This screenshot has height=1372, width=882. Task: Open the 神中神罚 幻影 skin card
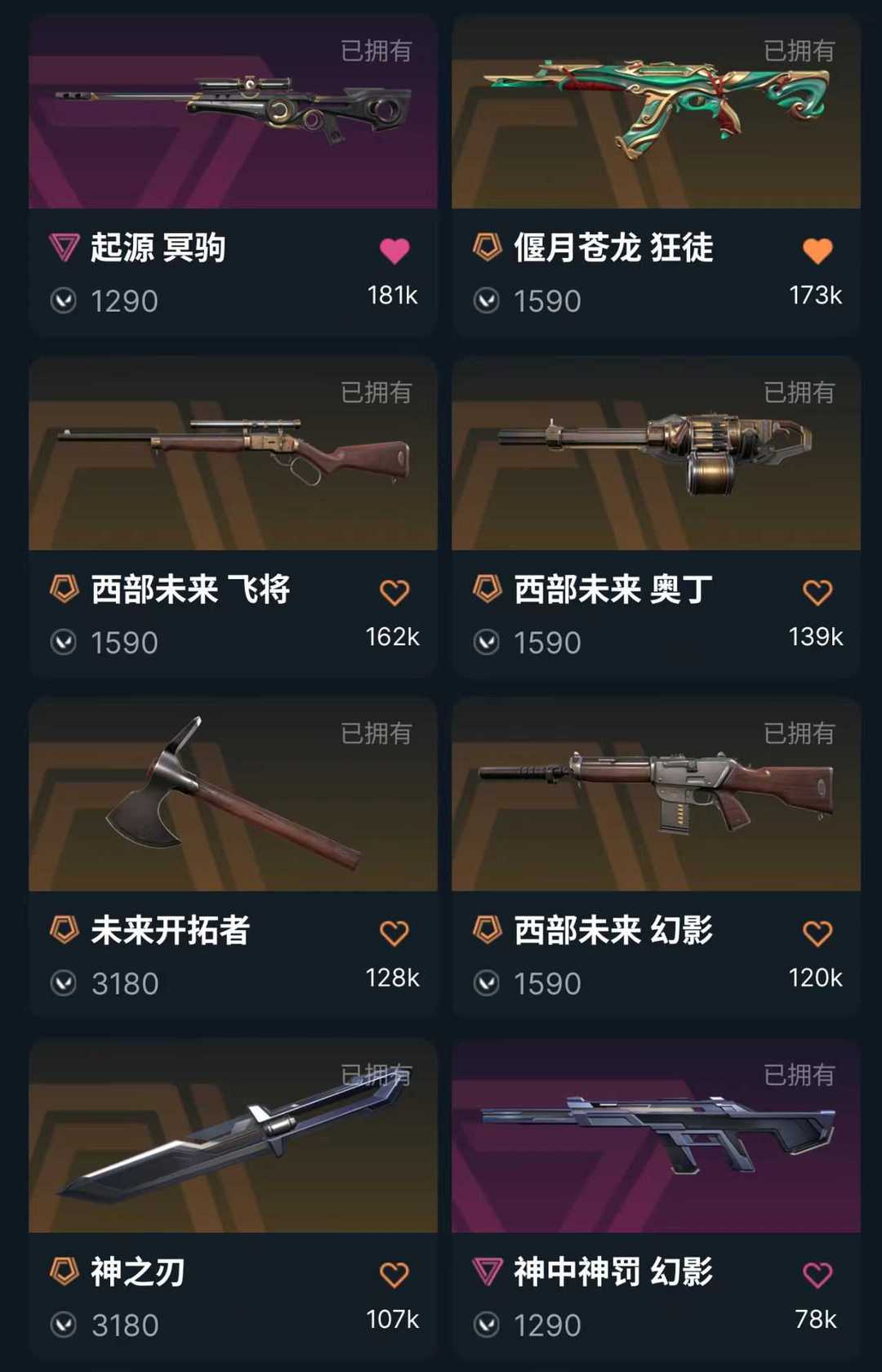(656, 1137)
